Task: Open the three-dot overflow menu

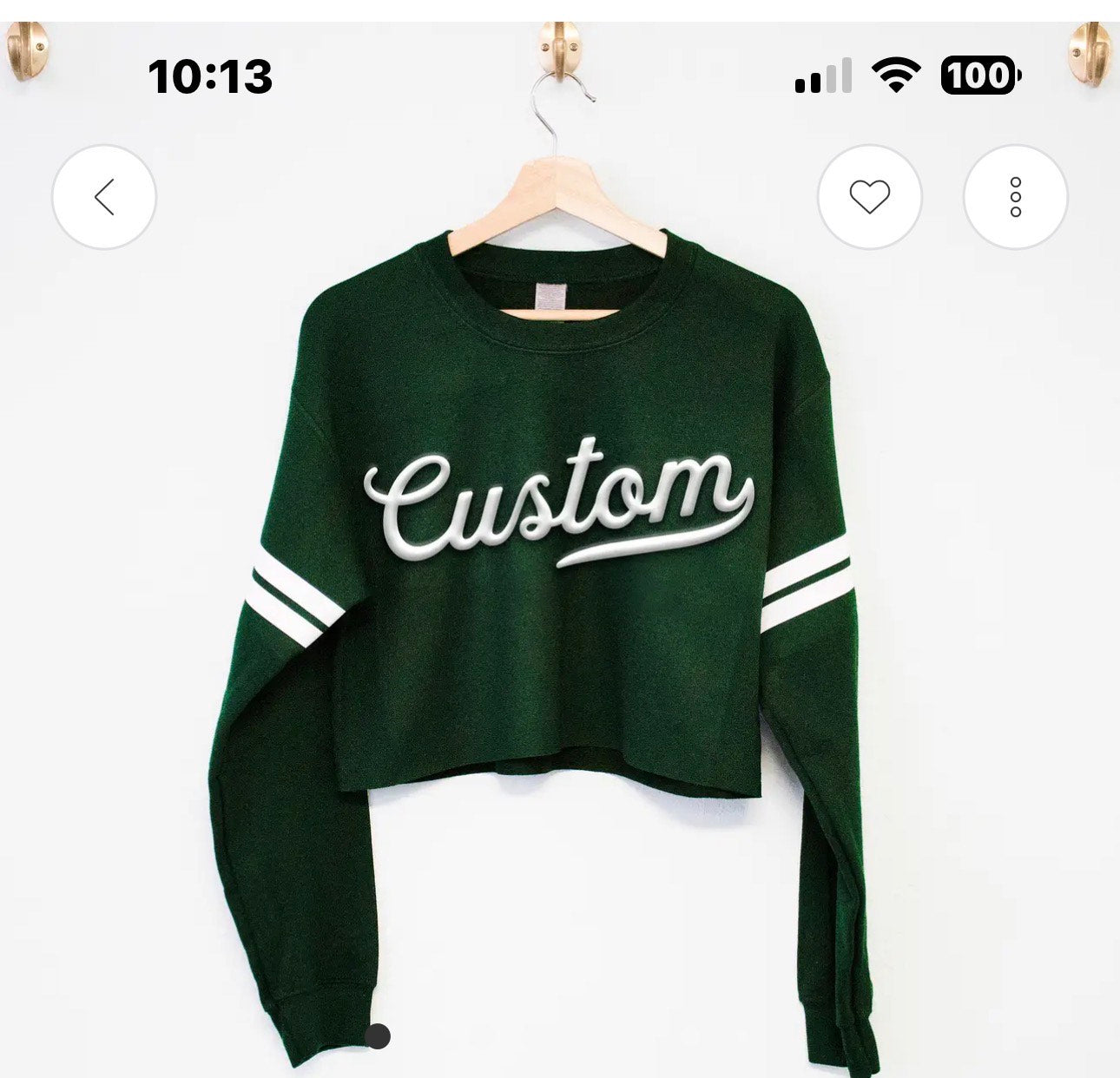Action: tap(1015, 197)
